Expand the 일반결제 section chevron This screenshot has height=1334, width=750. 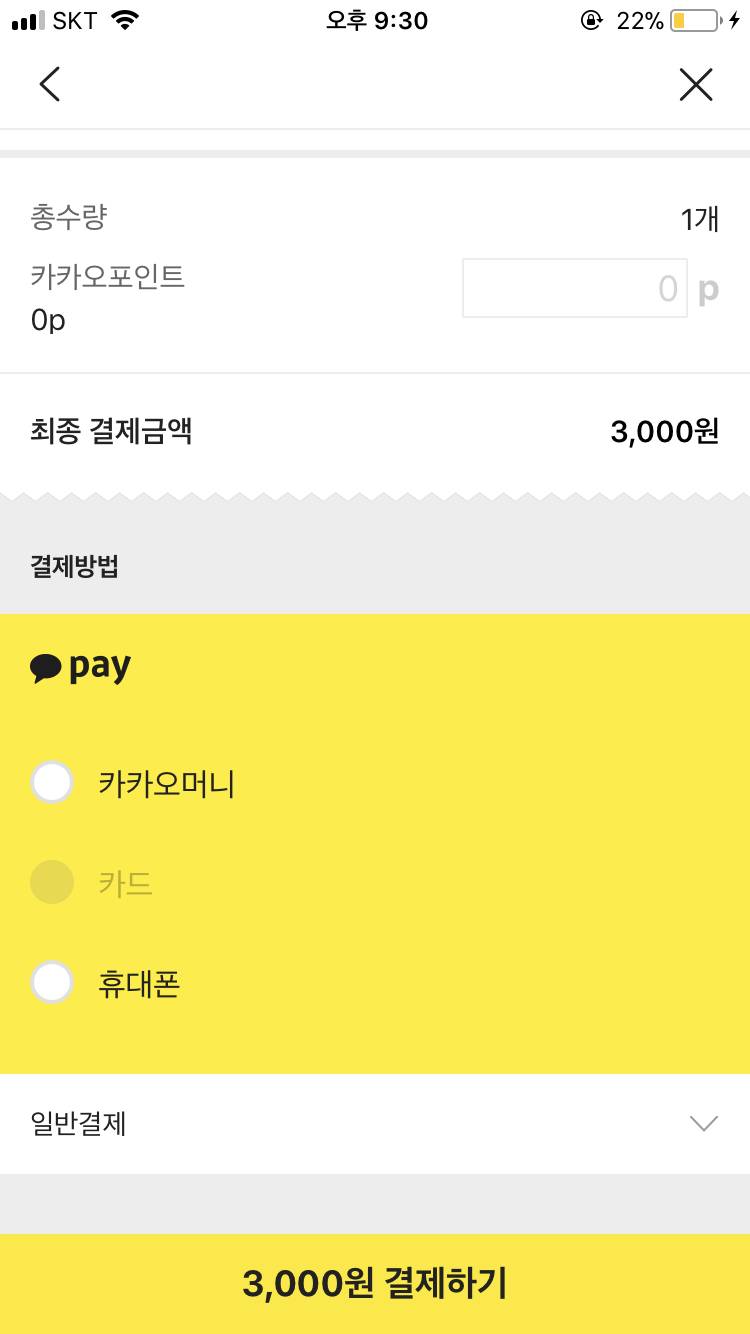(703, 1123)
